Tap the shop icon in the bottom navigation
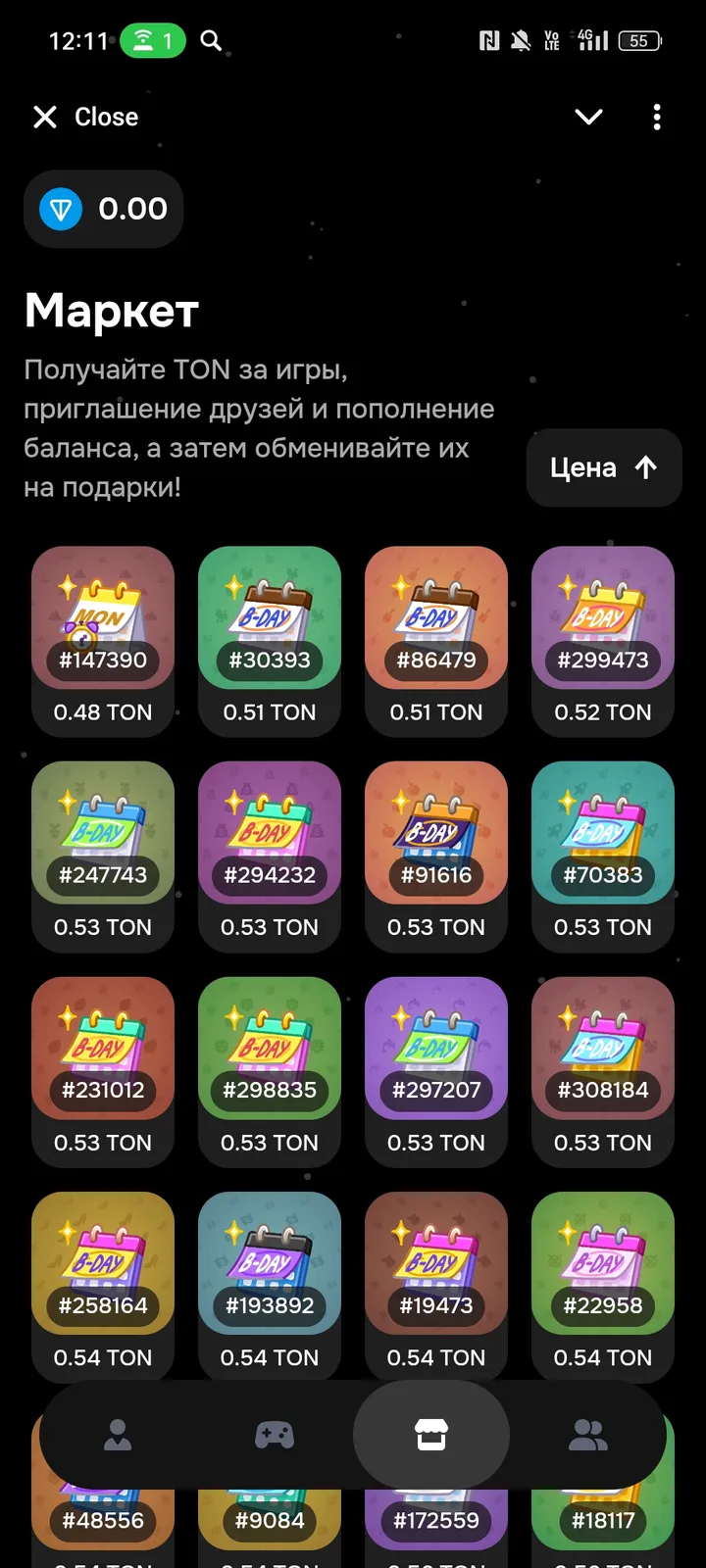This screenshot has width=706, height=1568. coord(431,1434)
